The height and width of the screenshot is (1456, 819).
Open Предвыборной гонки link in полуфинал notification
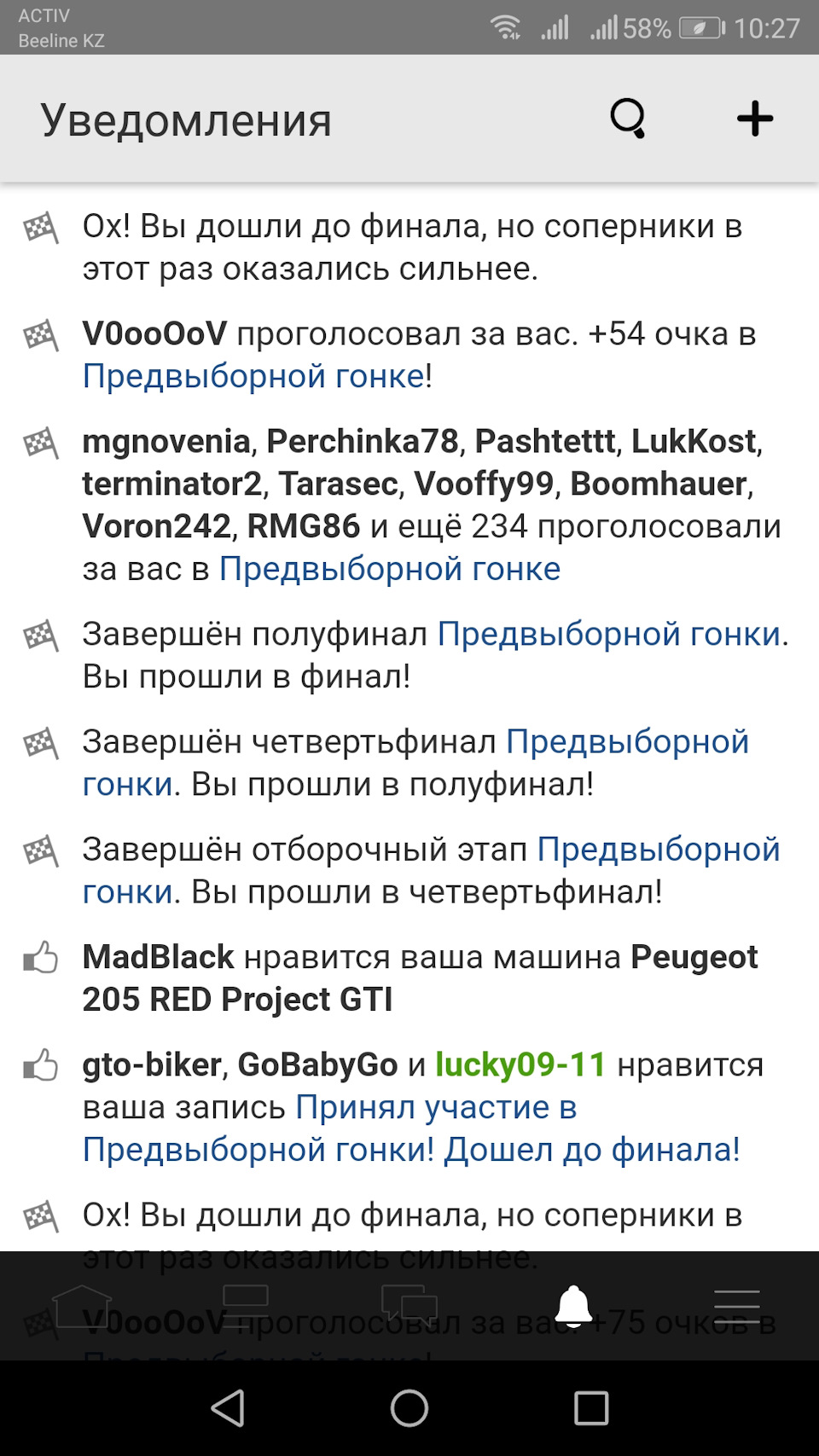click(x=609, y=634)
